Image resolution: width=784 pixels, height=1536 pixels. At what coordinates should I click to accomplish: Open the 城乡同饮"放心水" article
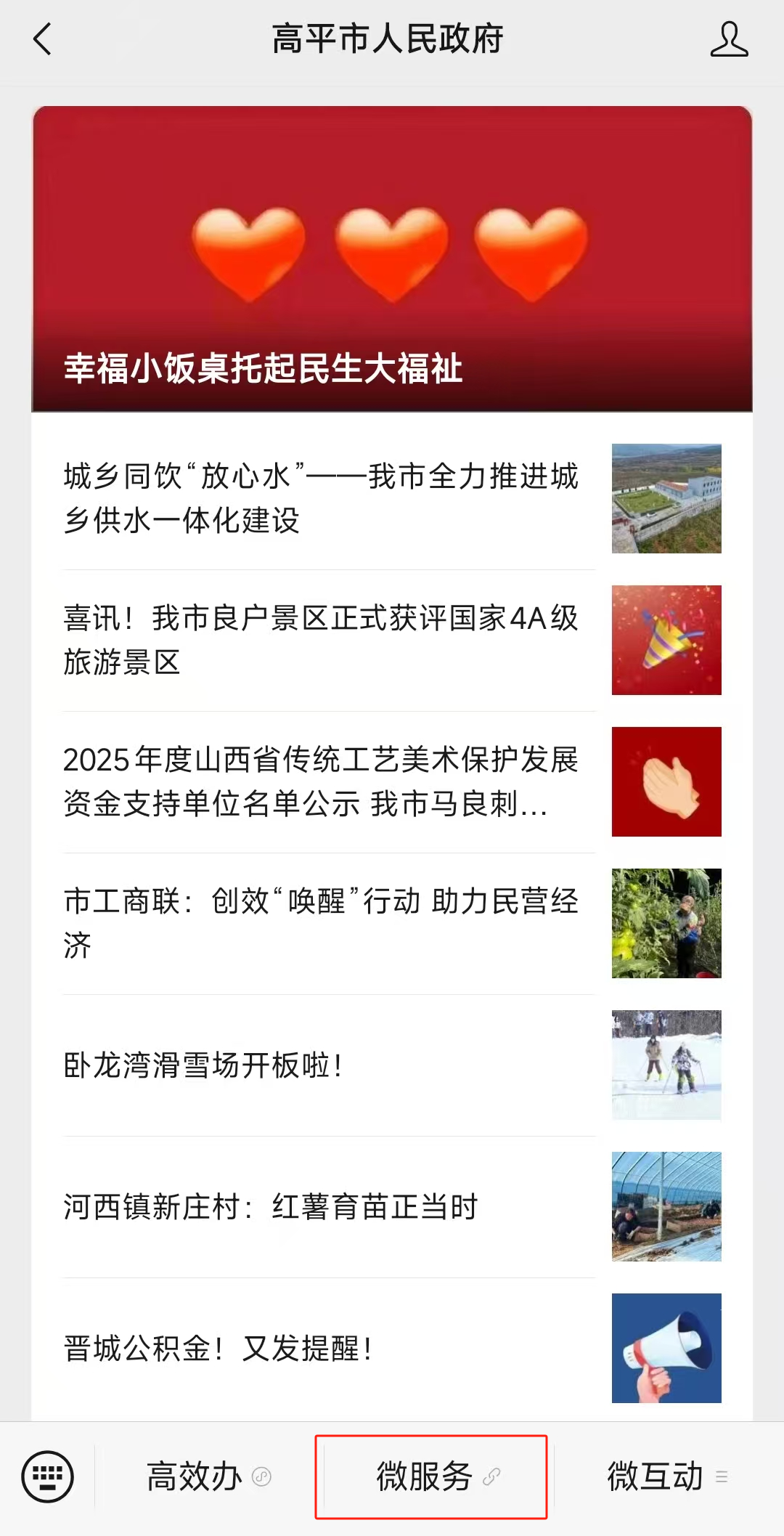392,498
